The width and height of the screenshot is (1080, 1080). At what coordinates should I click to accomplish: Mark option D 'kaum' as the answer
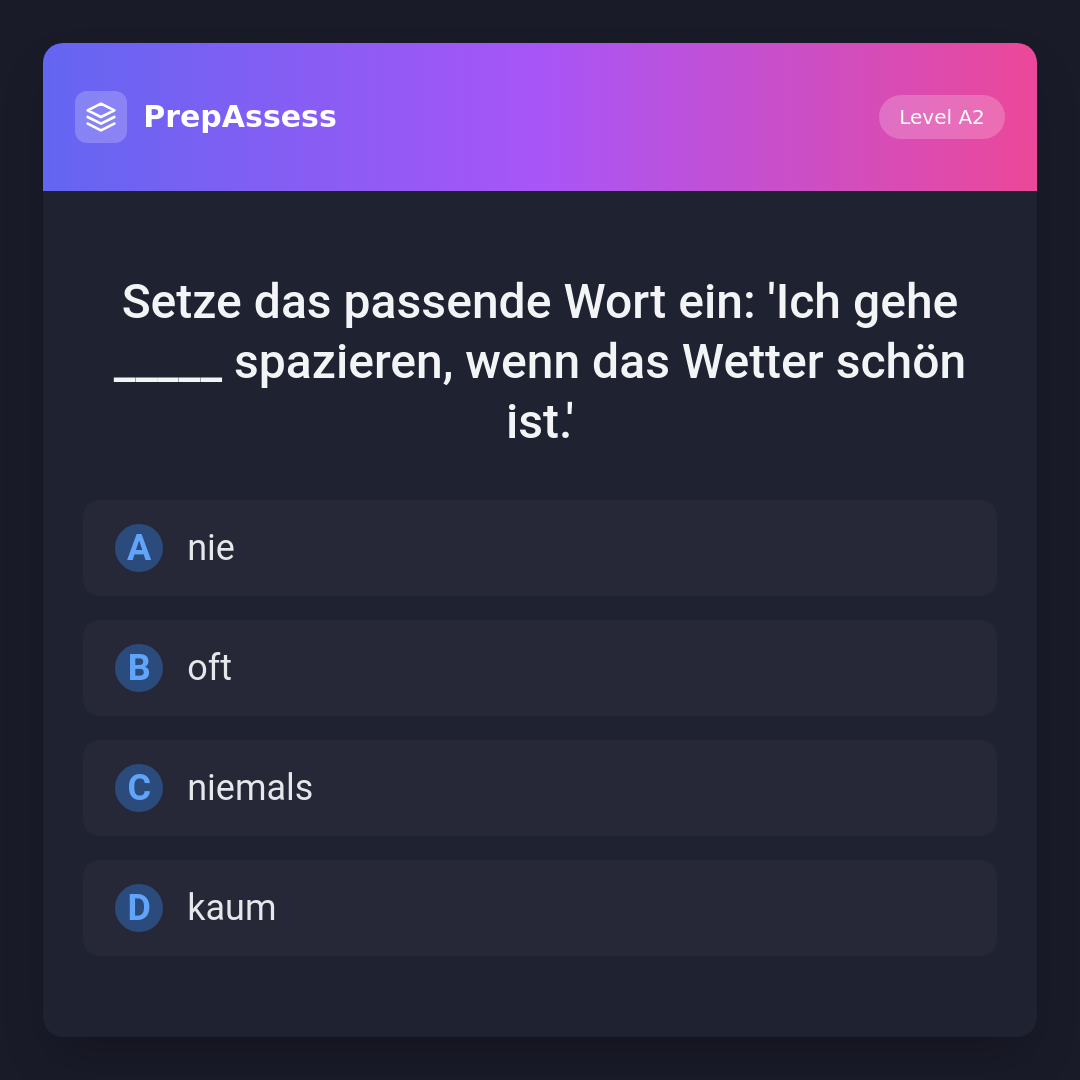coord(540,908)
